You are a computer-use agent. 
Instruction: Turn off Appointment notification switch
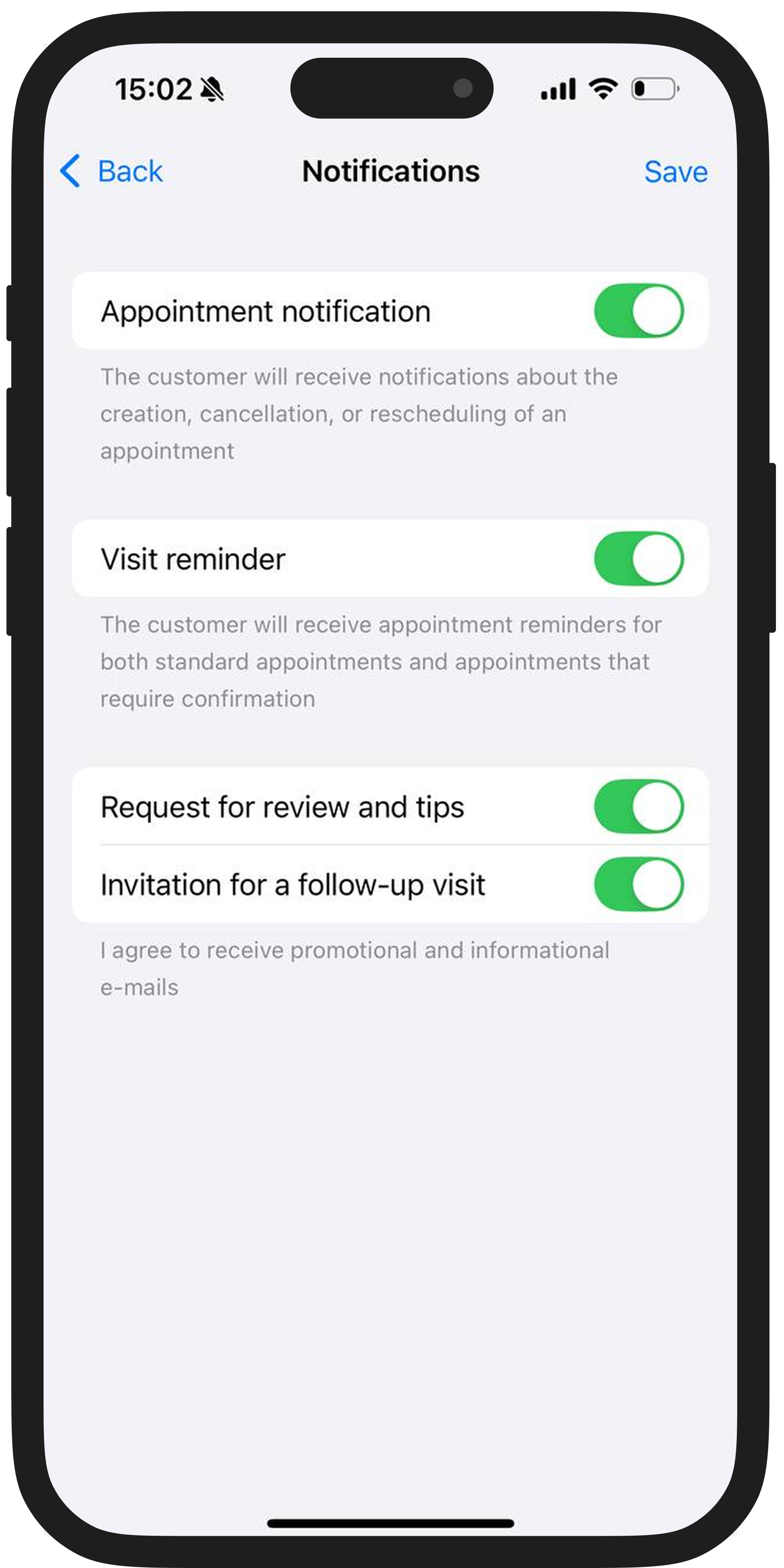tap(638, 311)
